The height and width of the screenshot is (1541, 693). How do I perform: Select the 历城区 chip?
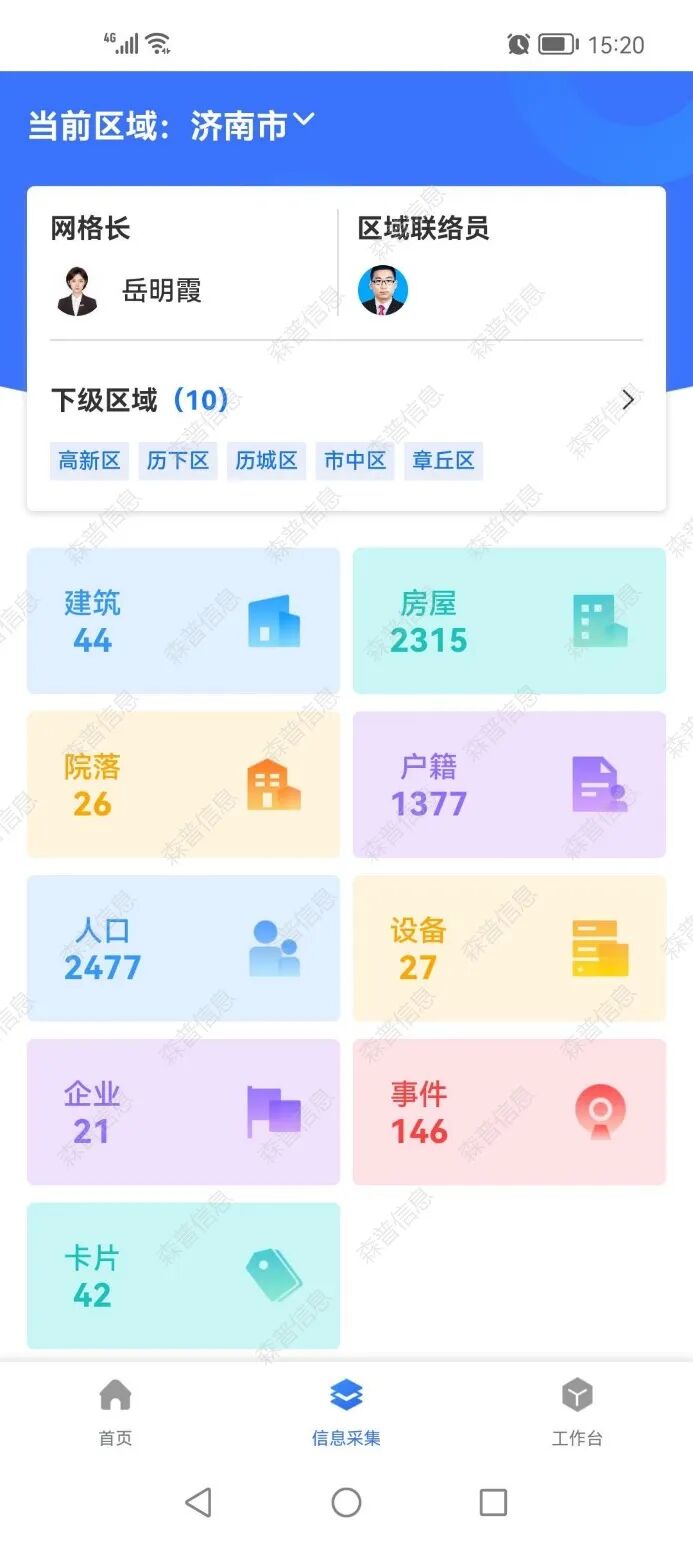point(266,461)
